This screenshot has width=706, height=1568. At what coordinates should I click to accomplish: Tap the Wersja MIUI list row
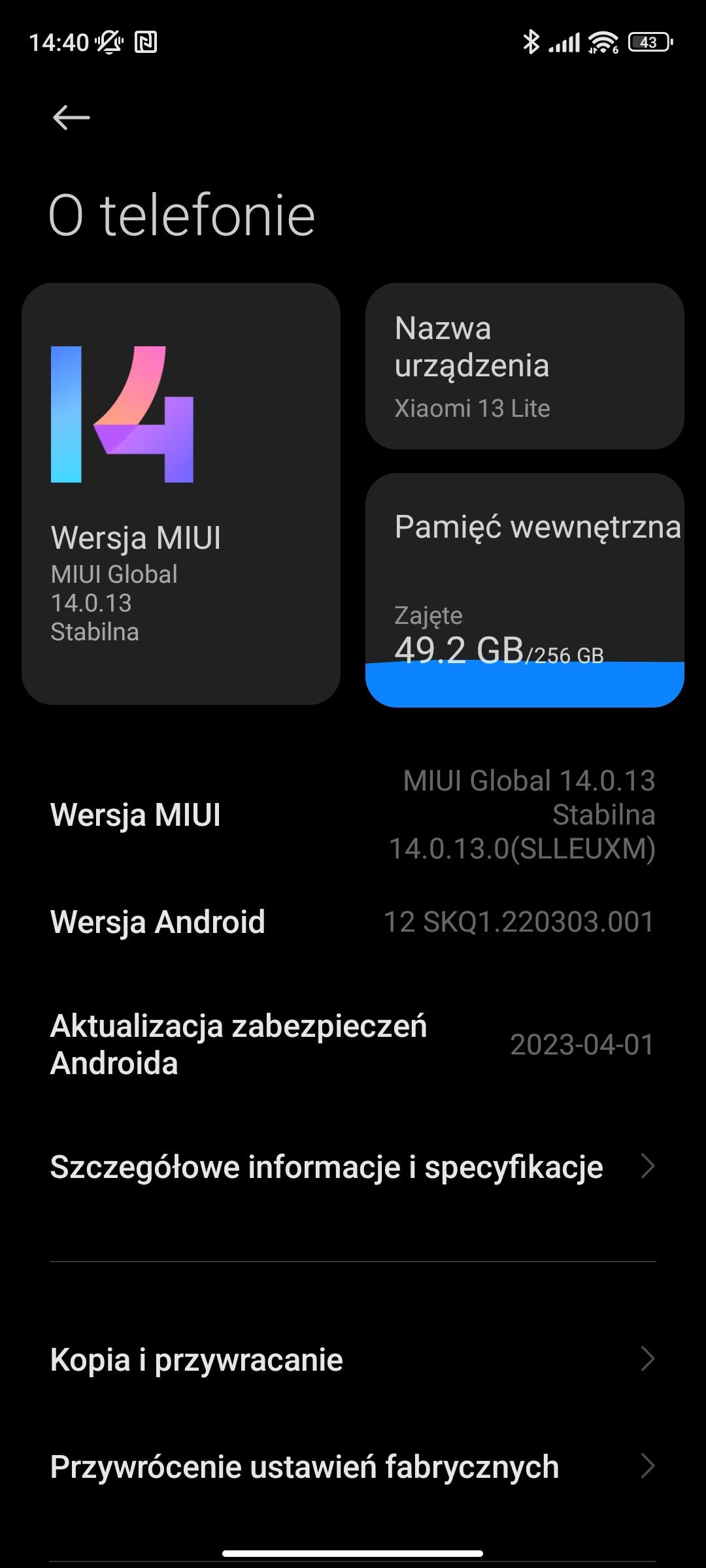click(x=353, y=815)
